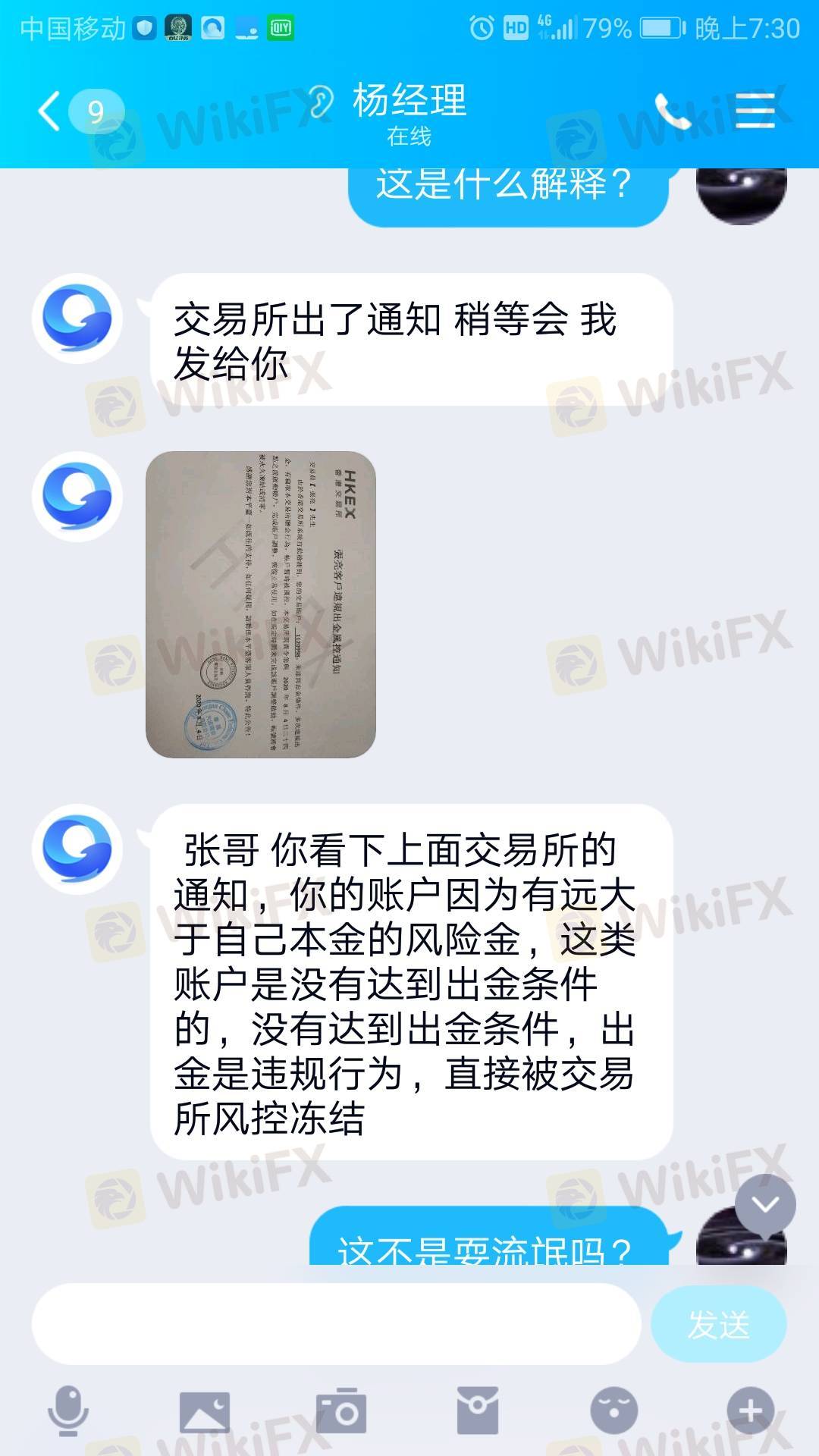Jump to the latest message
Image resolution: width=819 pixels, height=1456 pixels.
click(765, 1204)
